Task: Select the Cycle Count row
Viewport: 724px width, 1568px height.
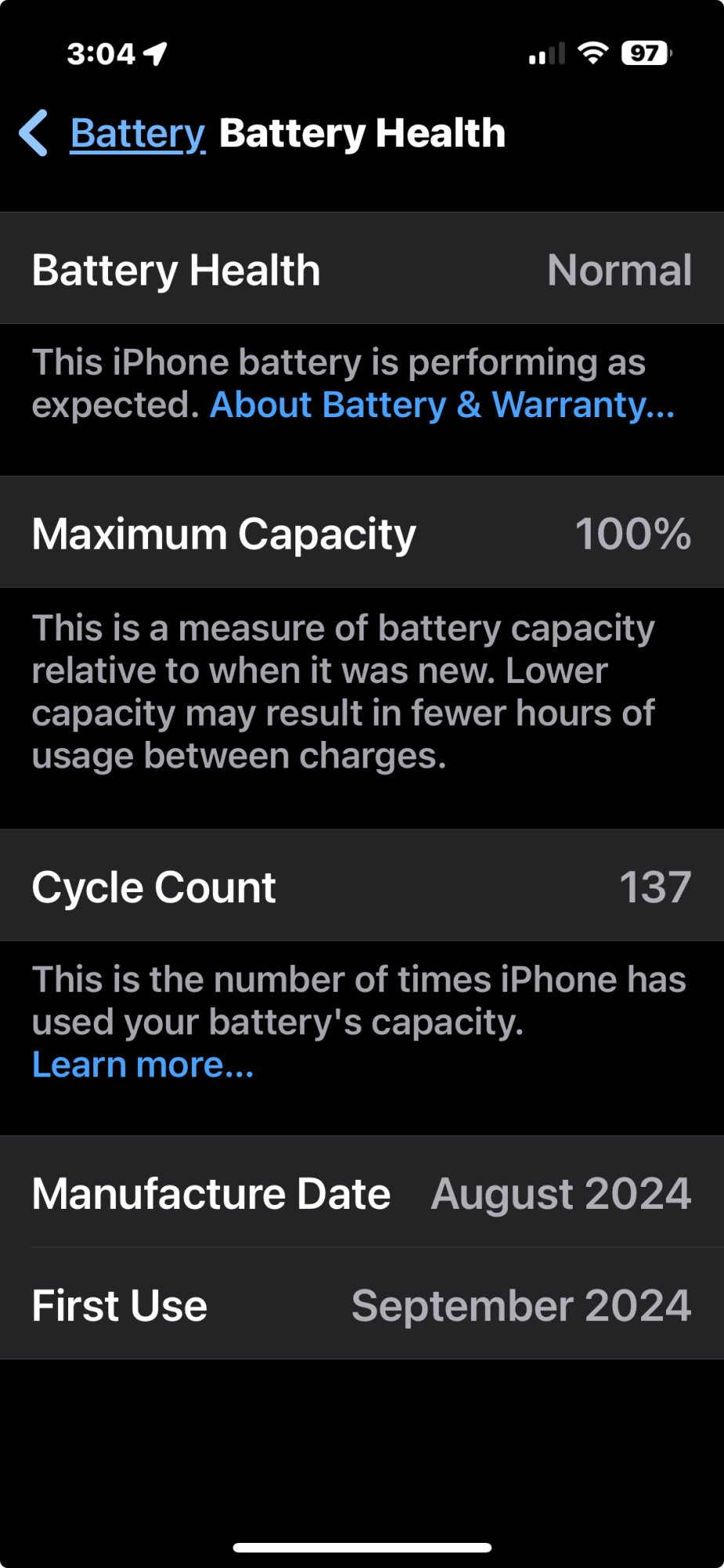Action: pyautogui.click(x=362, y=886)
